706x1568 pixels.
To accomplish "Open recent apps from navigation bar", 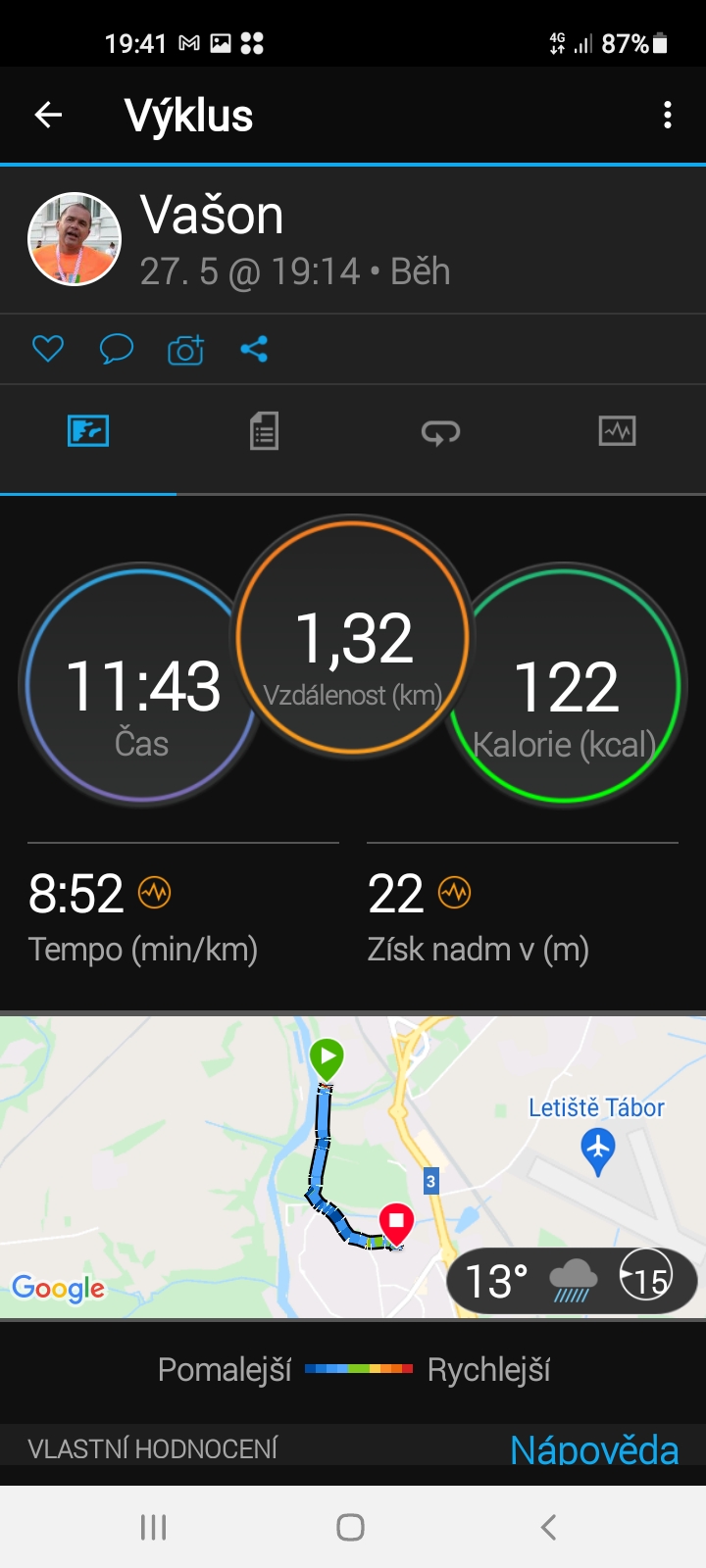I will (154, 1527).
